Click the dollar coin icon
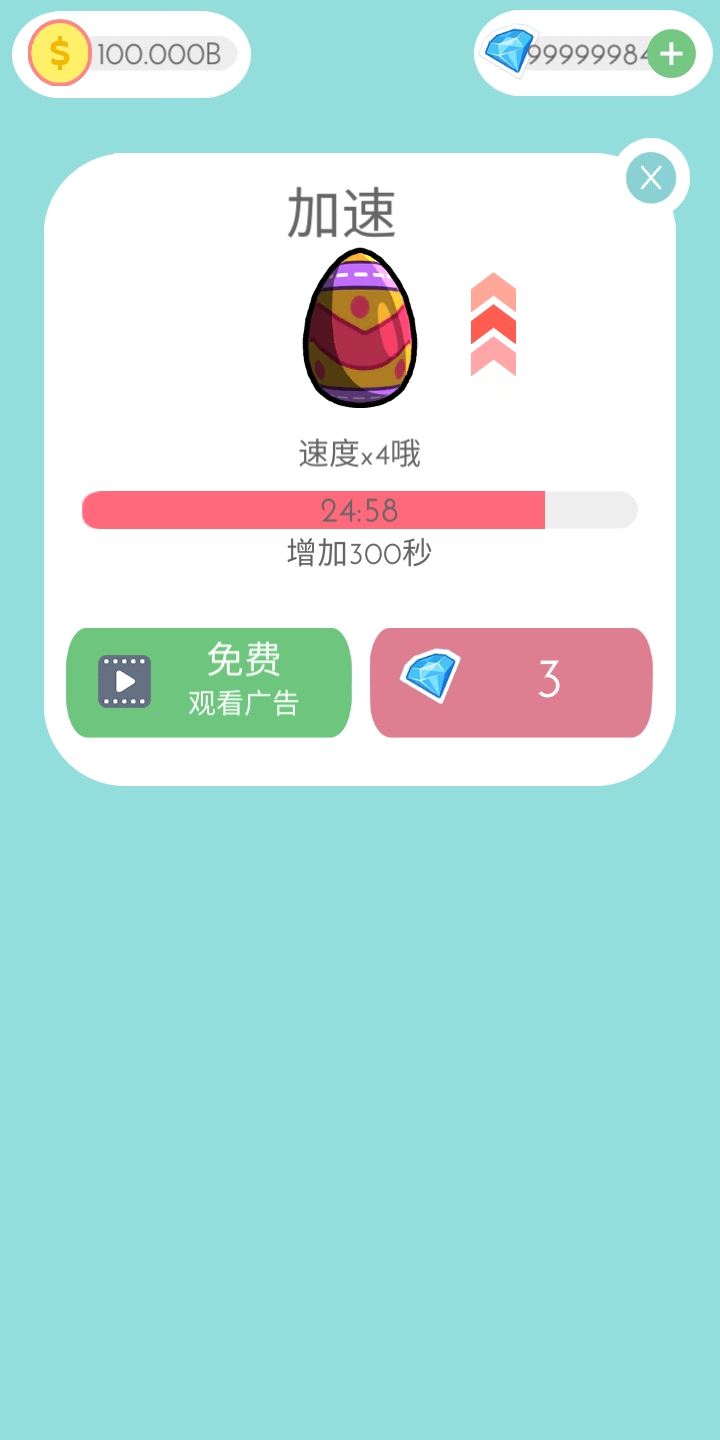Viewport: 720px width, 1440px height. (x=60, y=54)
